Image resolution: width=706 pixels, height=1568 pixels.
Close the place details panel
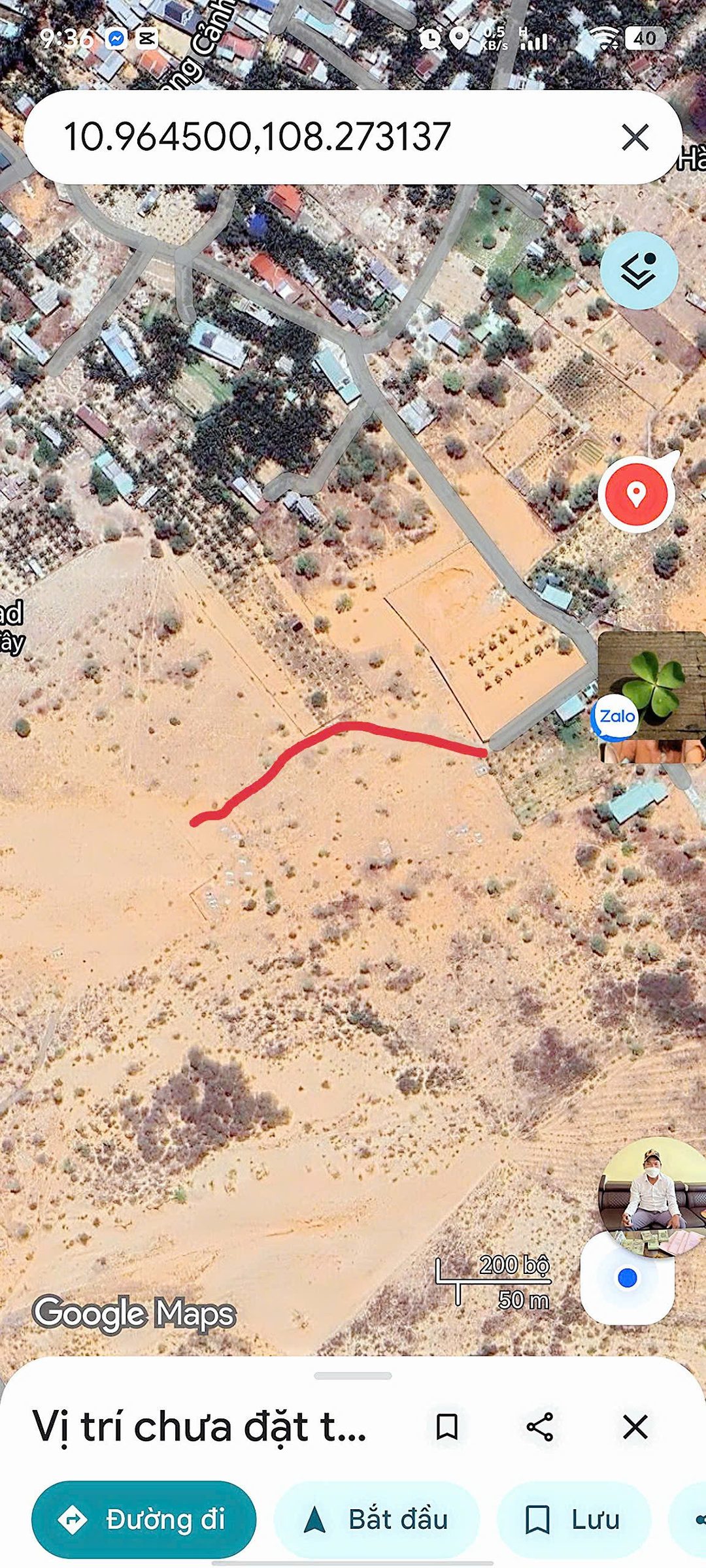635,1427
